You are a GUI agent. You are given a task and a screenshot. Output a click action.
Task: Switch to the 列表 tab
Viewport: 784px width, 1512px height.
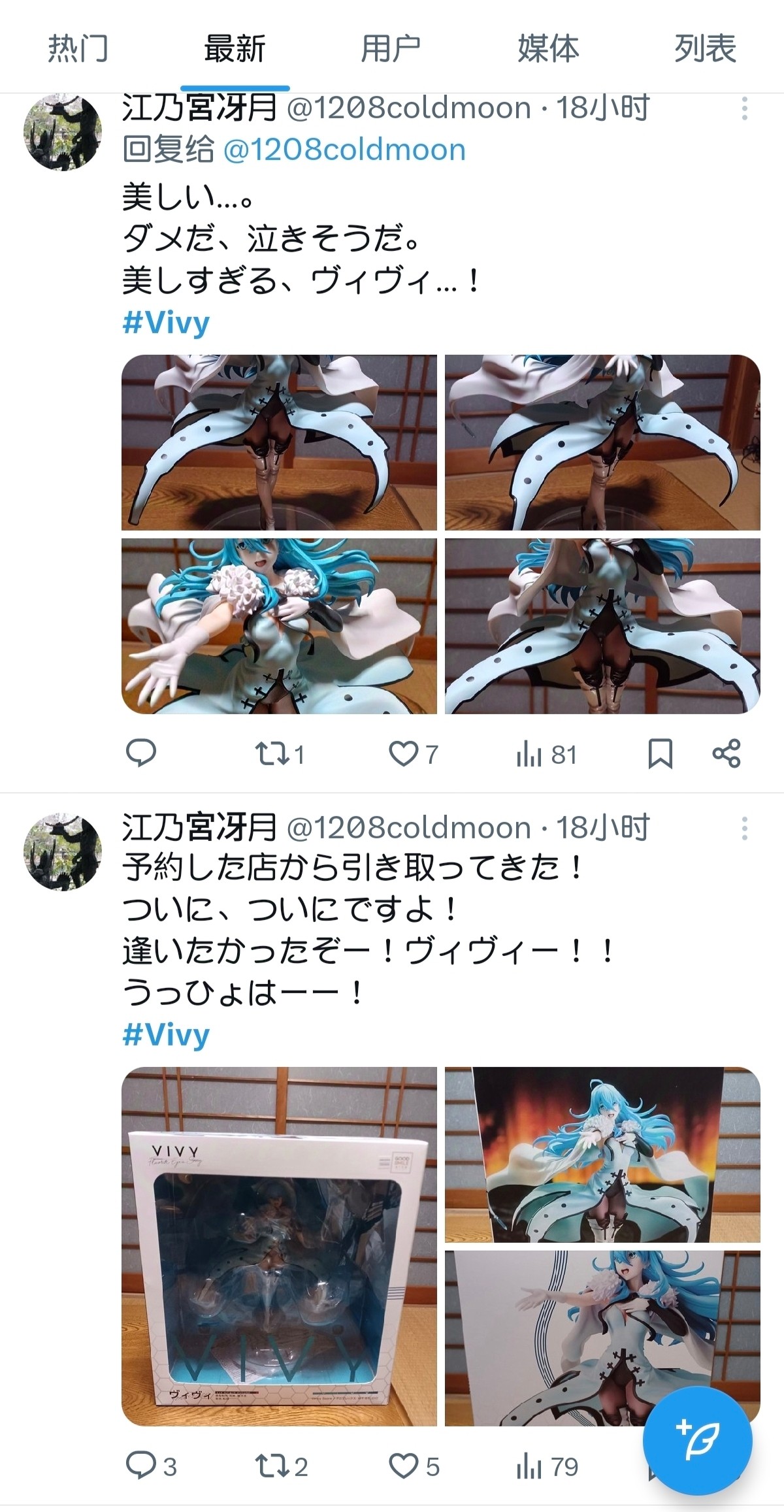tap(705, 49)
